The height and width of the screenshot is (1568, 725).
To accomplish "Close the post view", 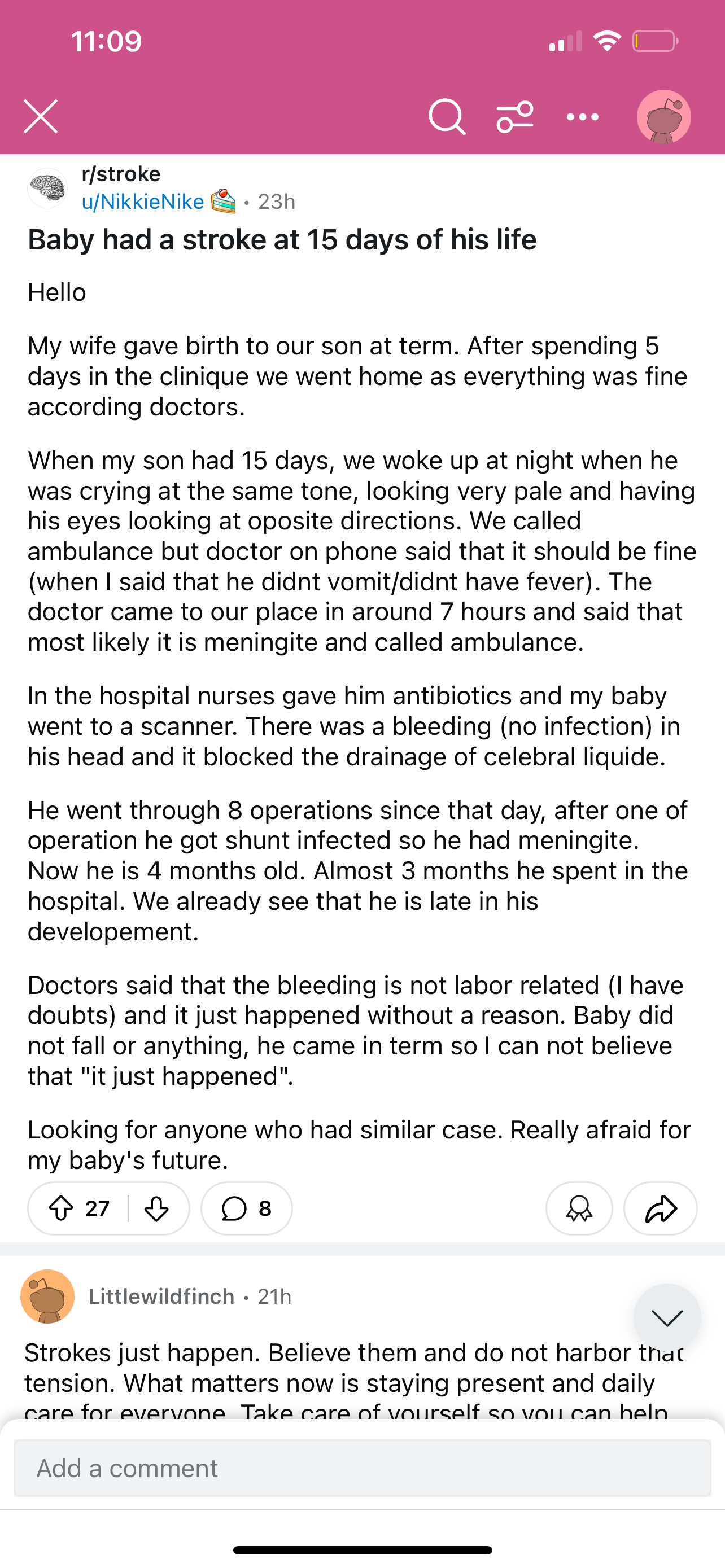I will pyautogui.click(x=41, y=116).
